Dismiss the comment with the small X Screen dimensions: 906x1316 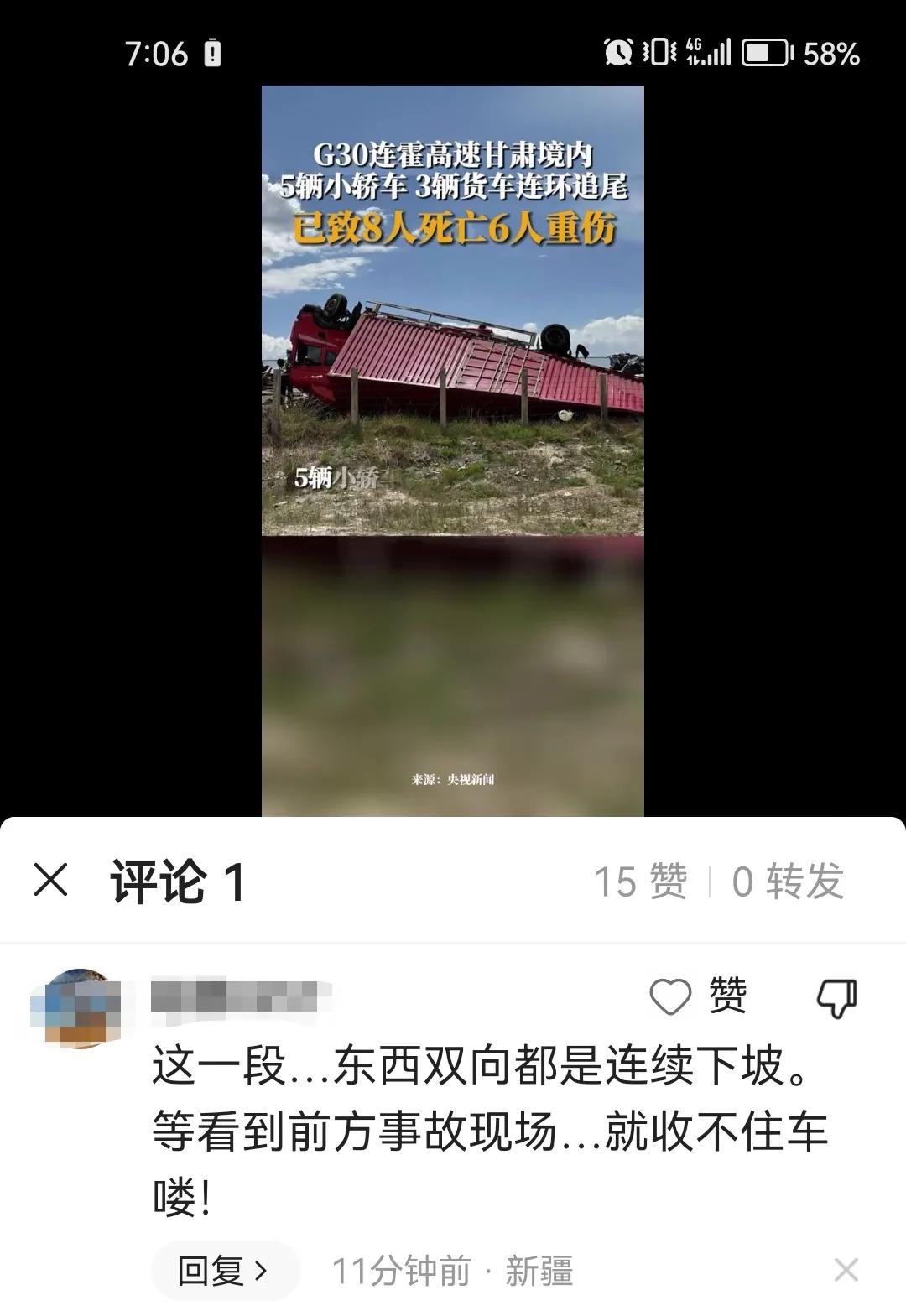(x=846, y=1270)
